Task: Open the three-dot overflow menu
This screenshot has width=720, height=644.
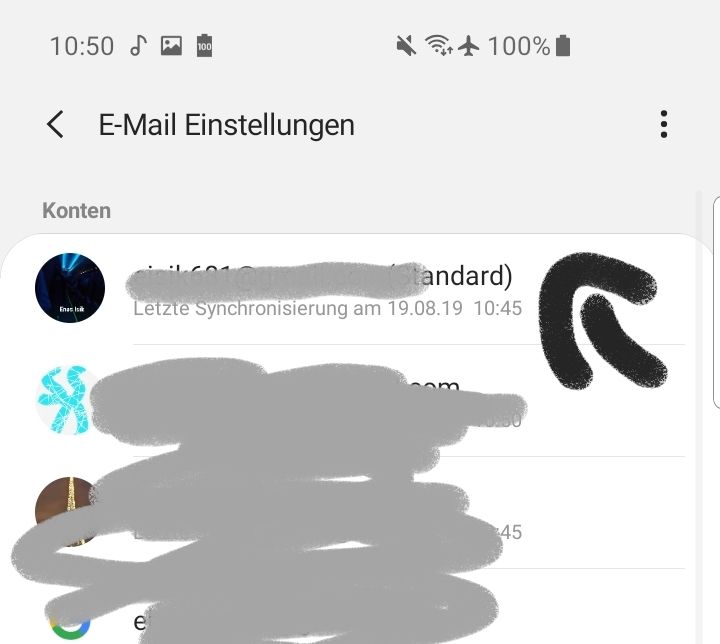Action: point(663,125)
